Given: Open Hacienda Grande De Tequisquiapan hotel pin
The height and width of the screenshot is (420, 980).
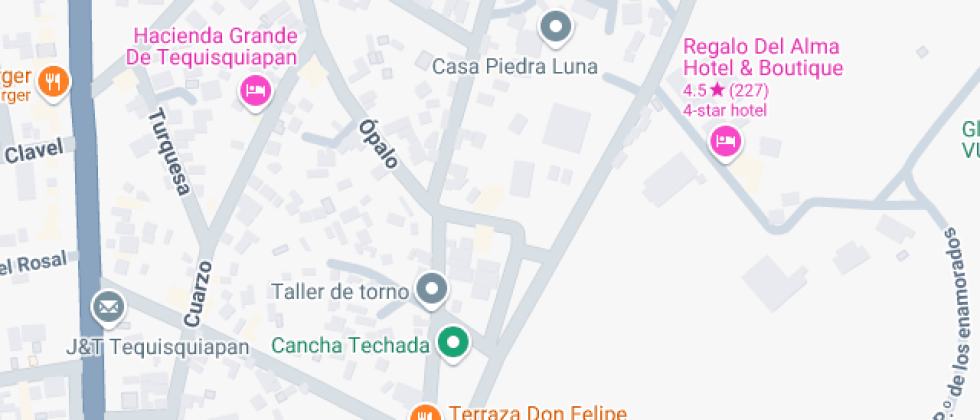Looking at the screenshot, I should pyautogui.click(x=256, y=92).
